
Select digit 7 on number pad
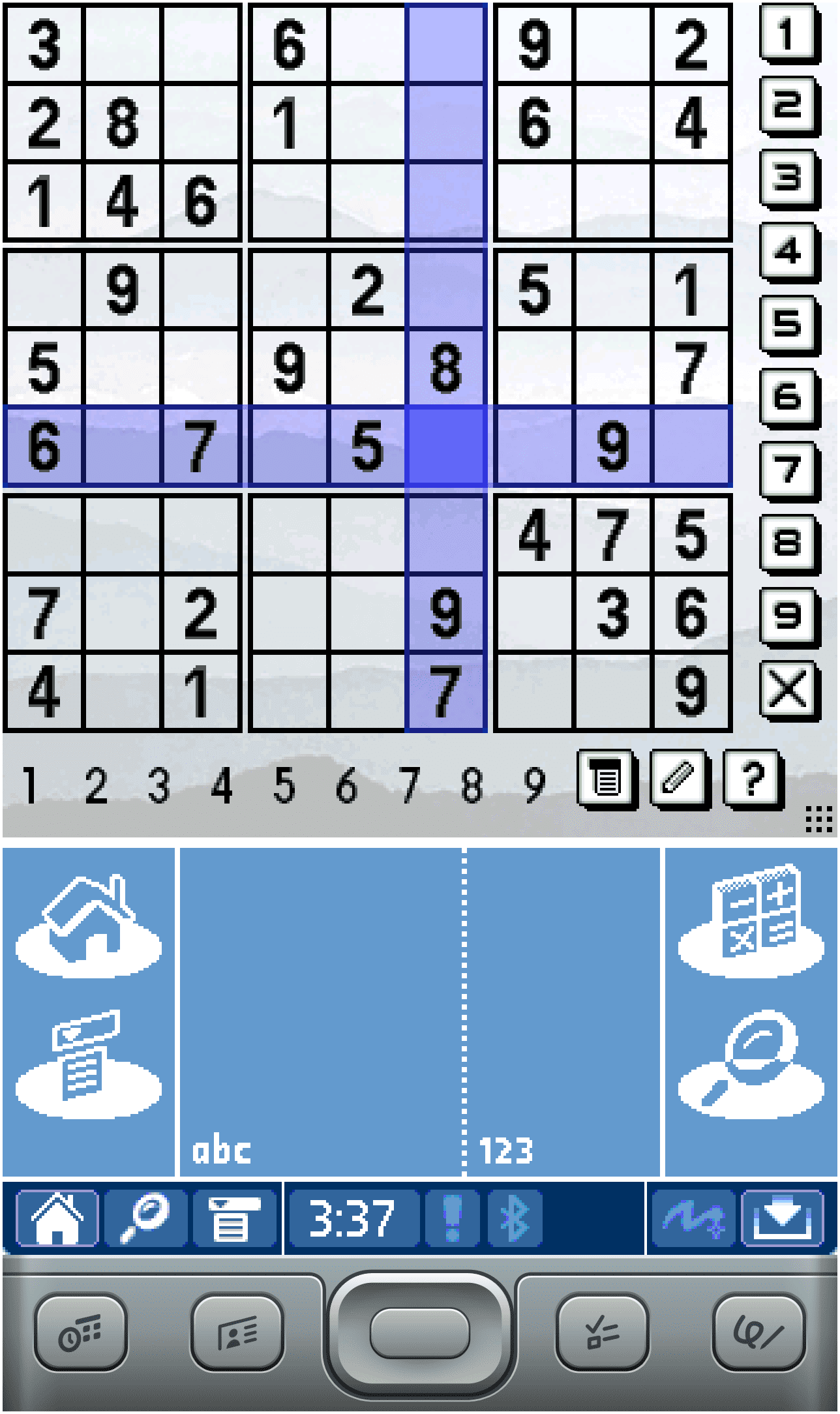point(788,471)
